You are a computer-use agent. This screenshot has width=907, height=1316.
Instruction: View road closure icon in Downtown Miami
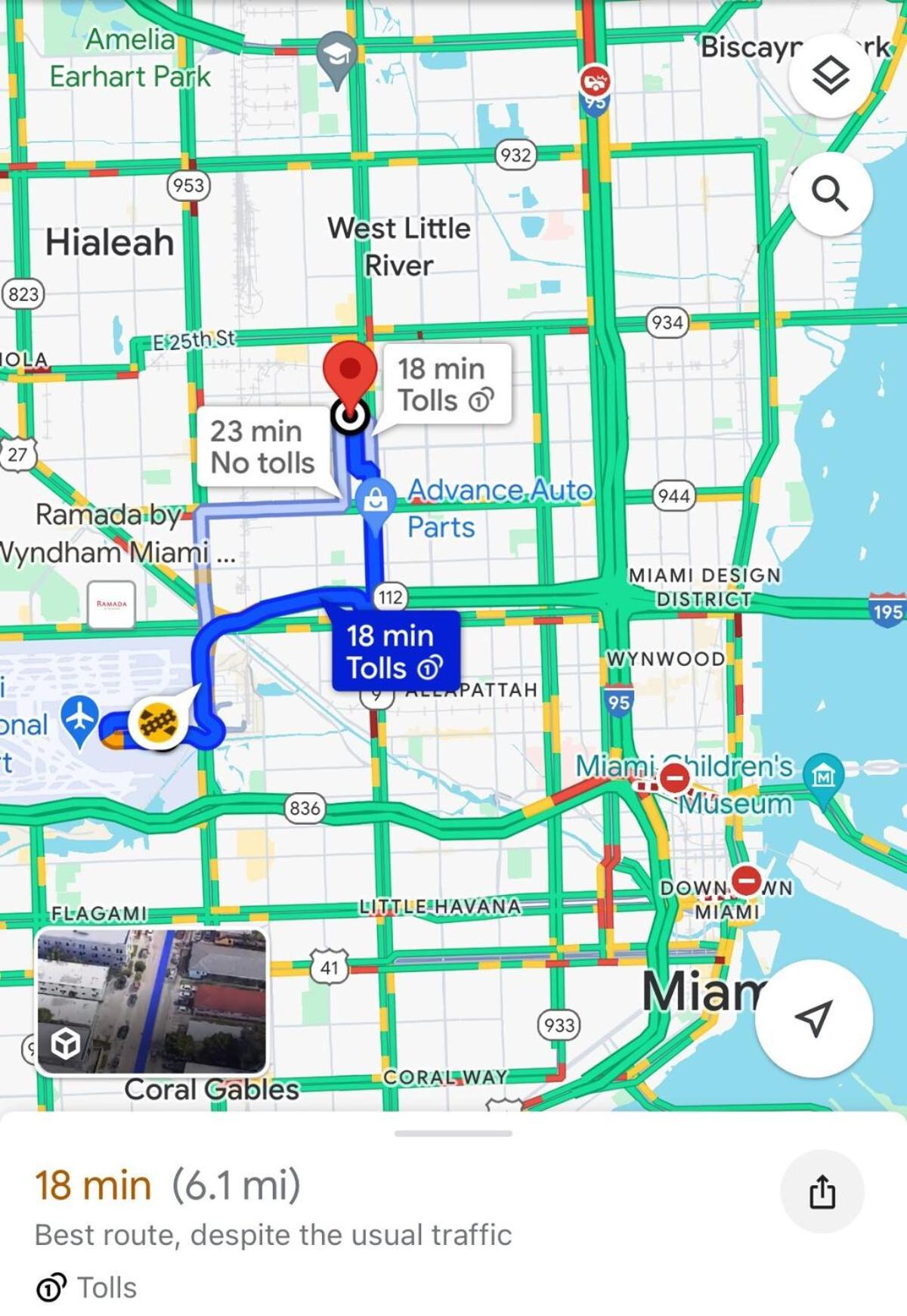747,880
